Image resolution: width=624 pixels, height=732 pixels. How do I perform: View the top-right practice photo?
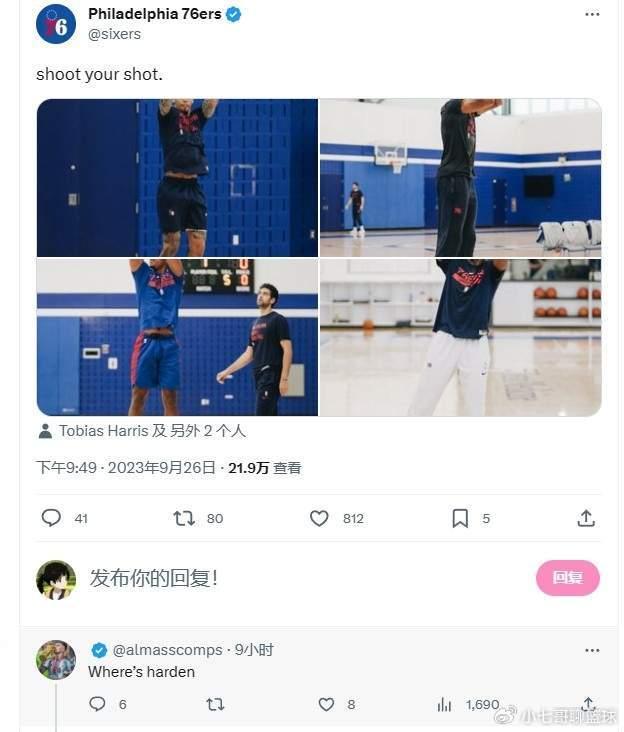[x=460, y=178]
